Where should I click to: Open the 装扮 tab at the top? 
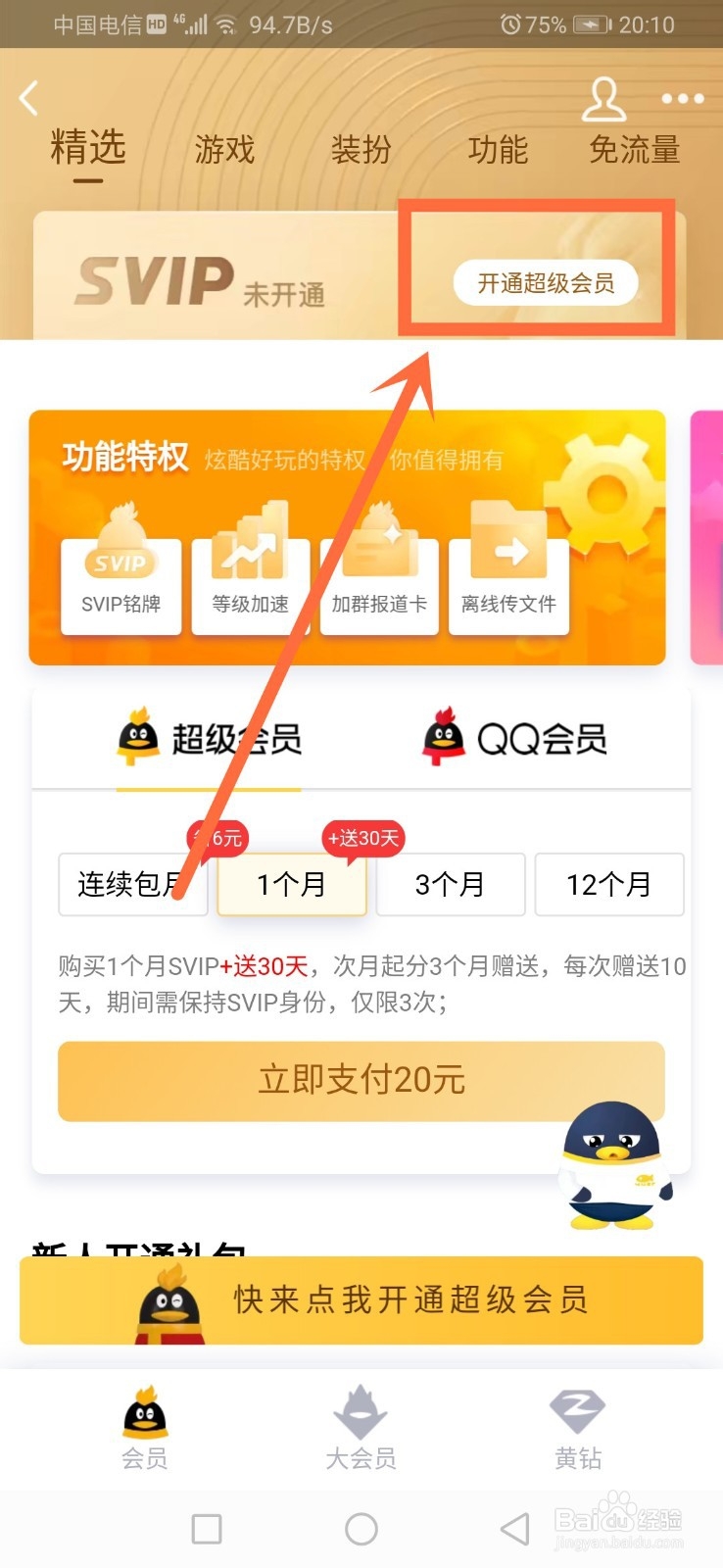(361, 150)
